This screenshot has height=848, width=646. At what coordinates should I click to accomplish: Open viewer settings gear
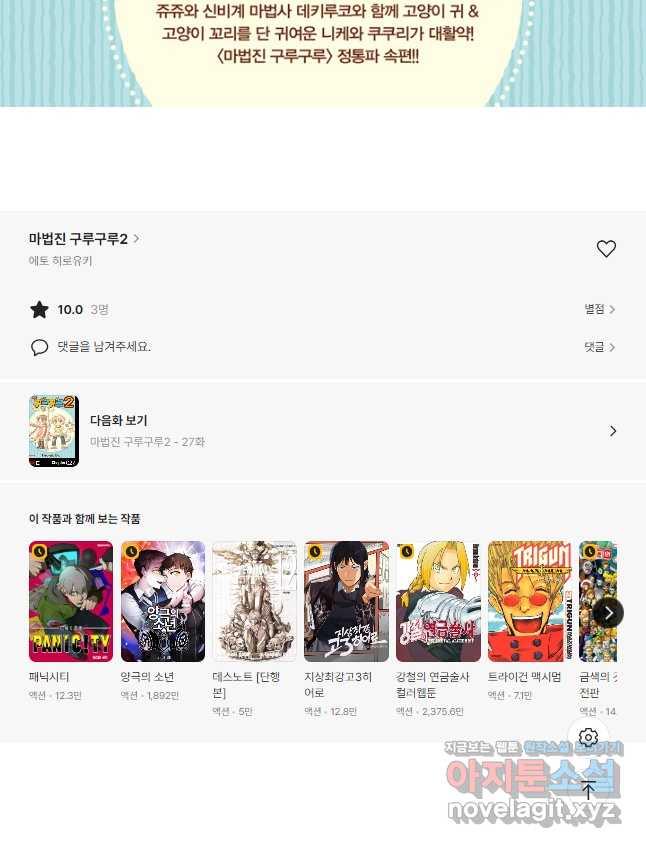tap(588, 737)
